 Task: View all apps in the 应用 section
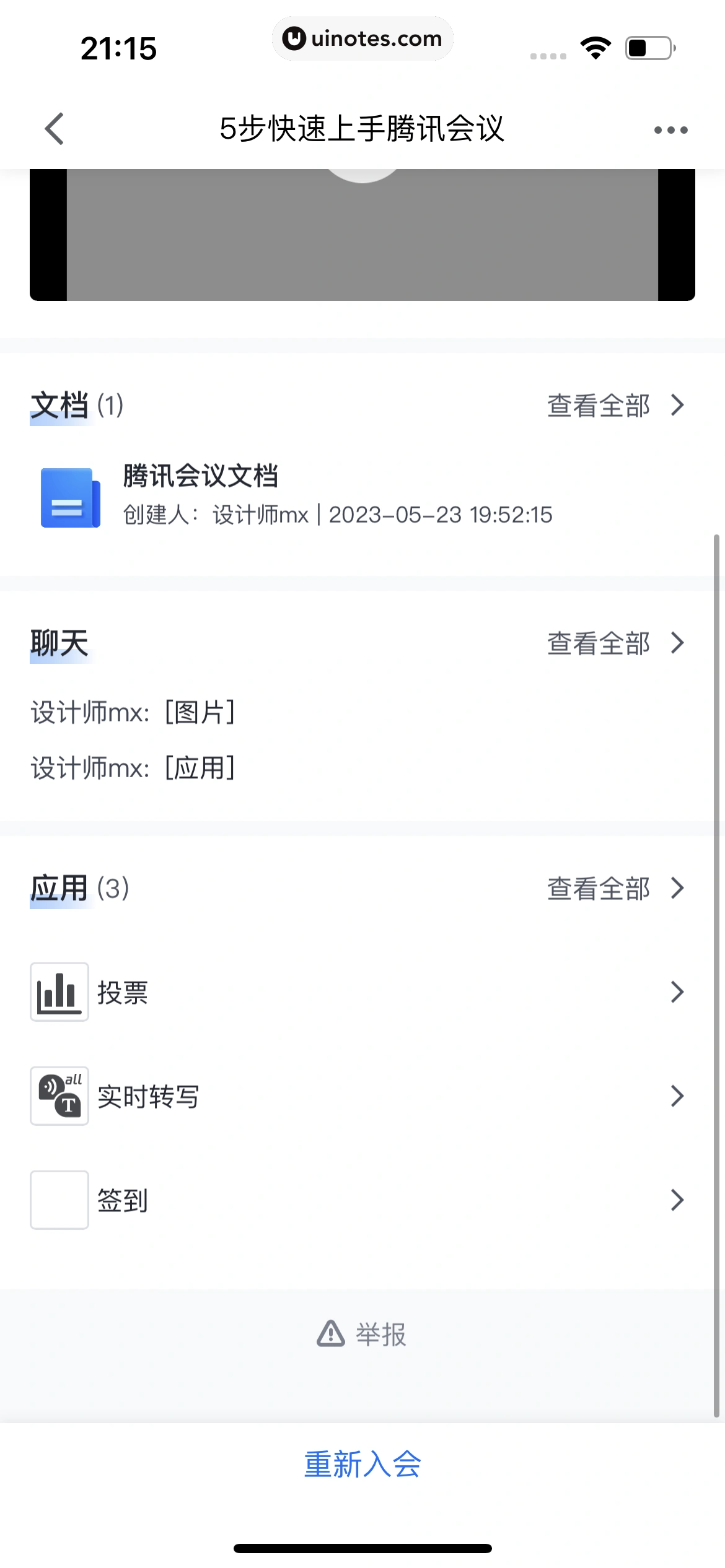coord(615,889)
